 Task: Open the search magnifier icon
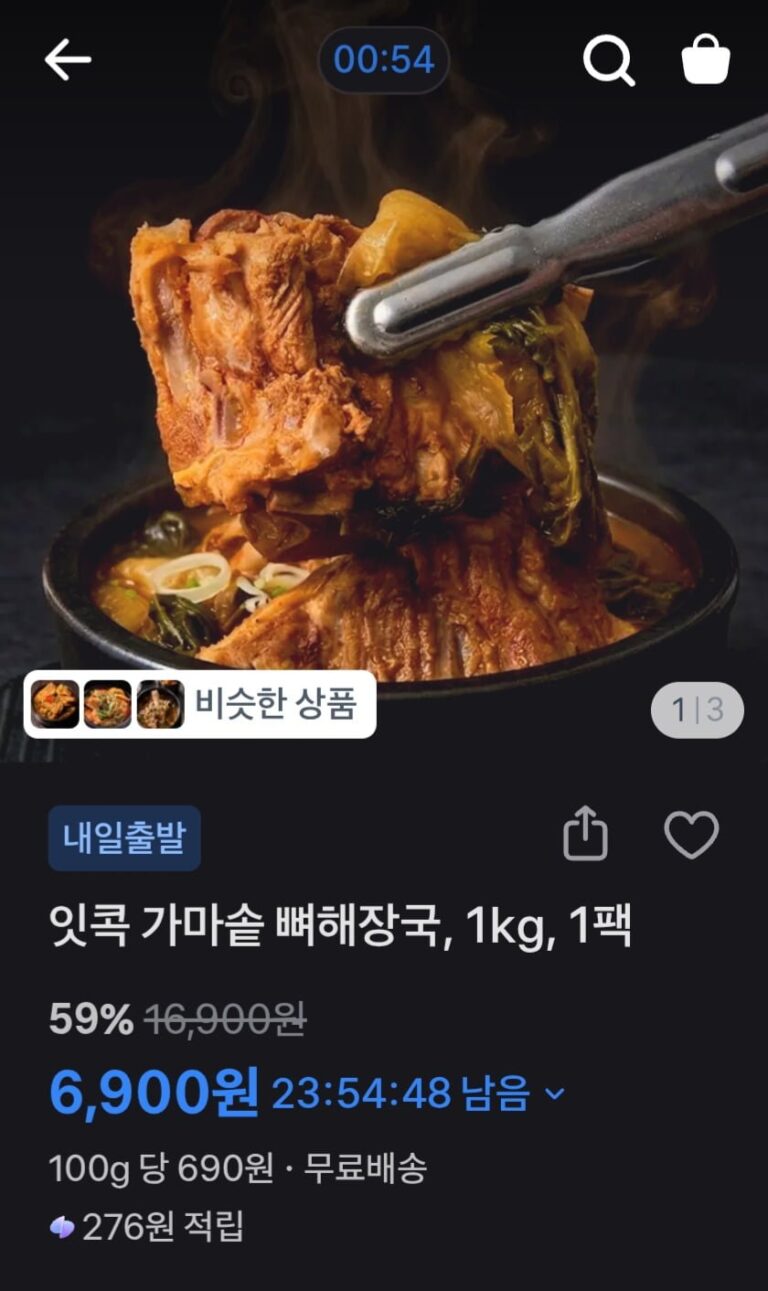point(608,60)
